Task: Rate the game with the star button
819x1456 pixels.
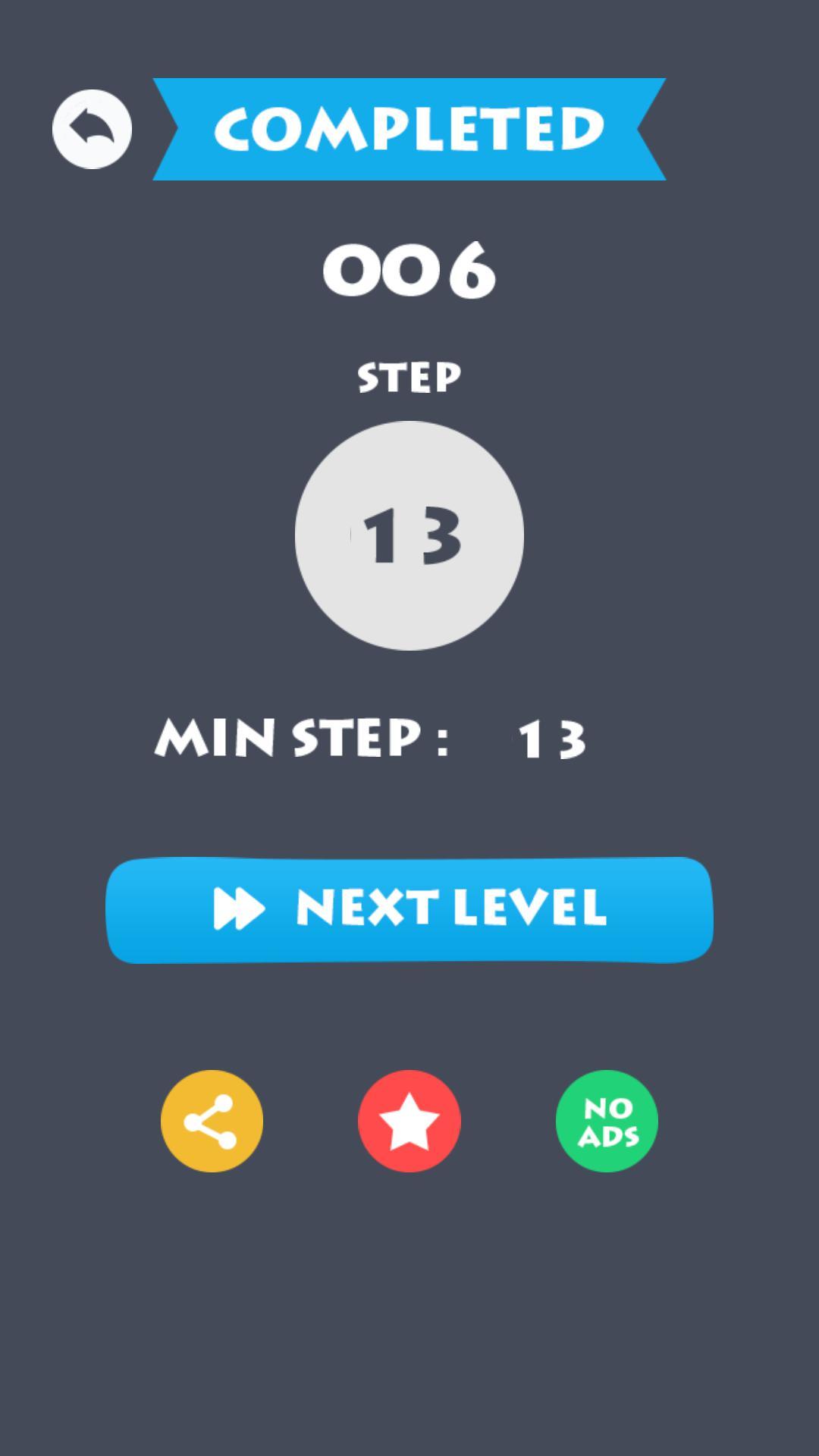Action: [409, 1121]
